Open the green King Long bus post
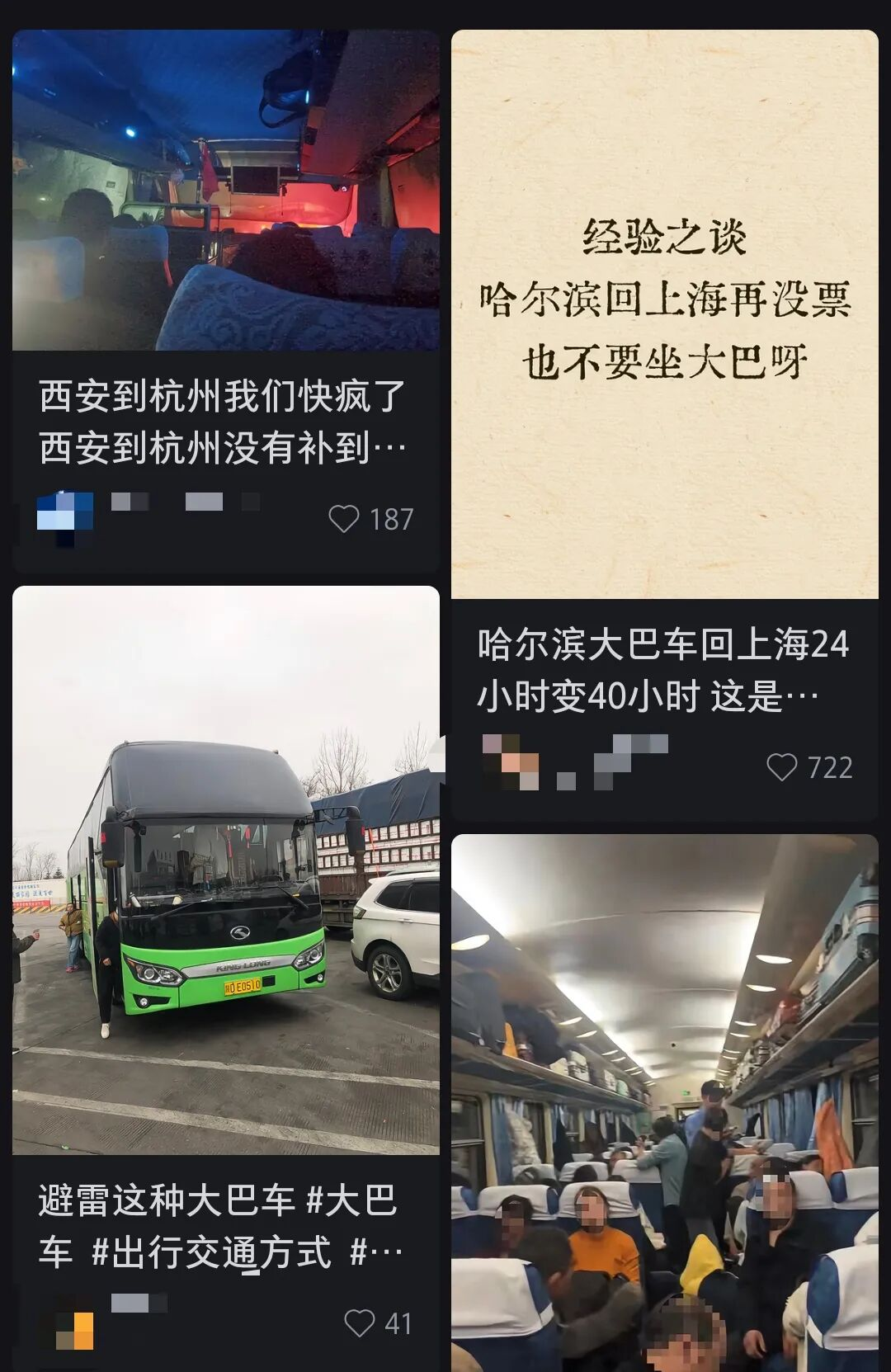The width and height of the screenshot is (891, 1372). pos(225,870)
